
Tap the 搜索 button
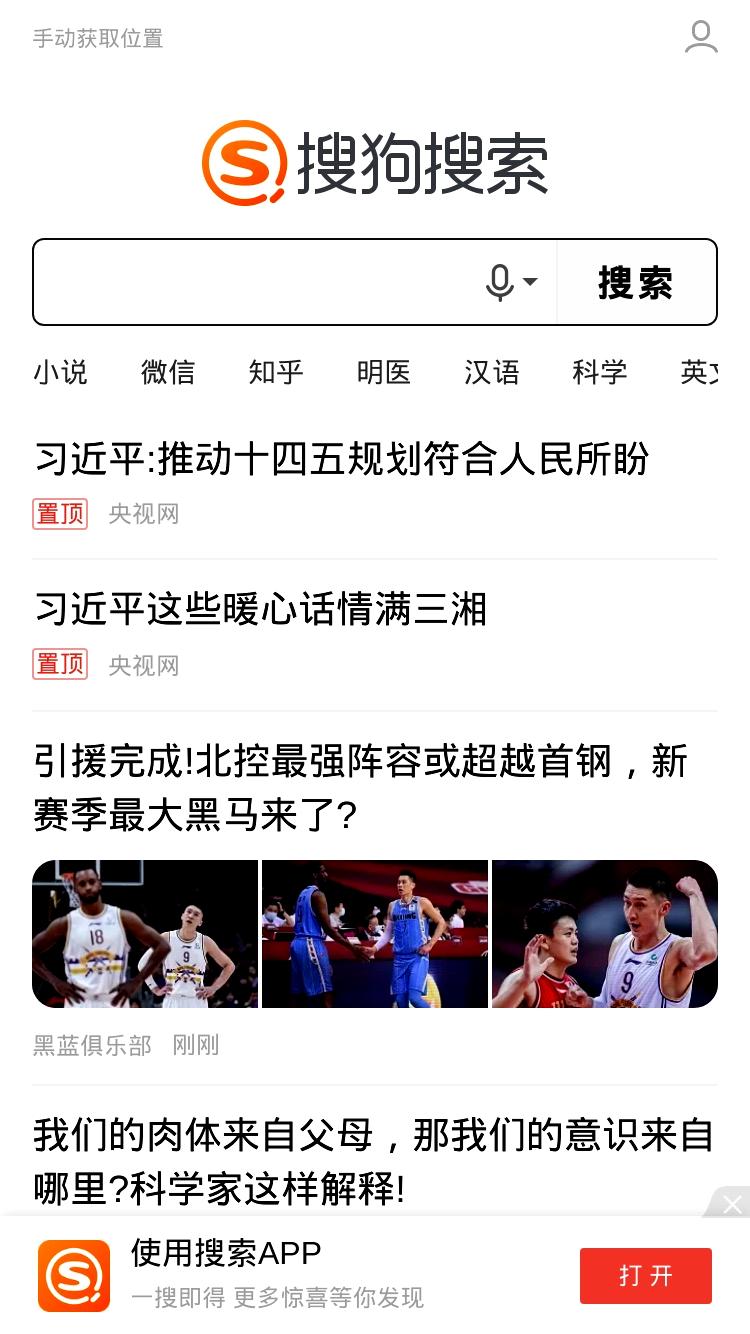636,282
